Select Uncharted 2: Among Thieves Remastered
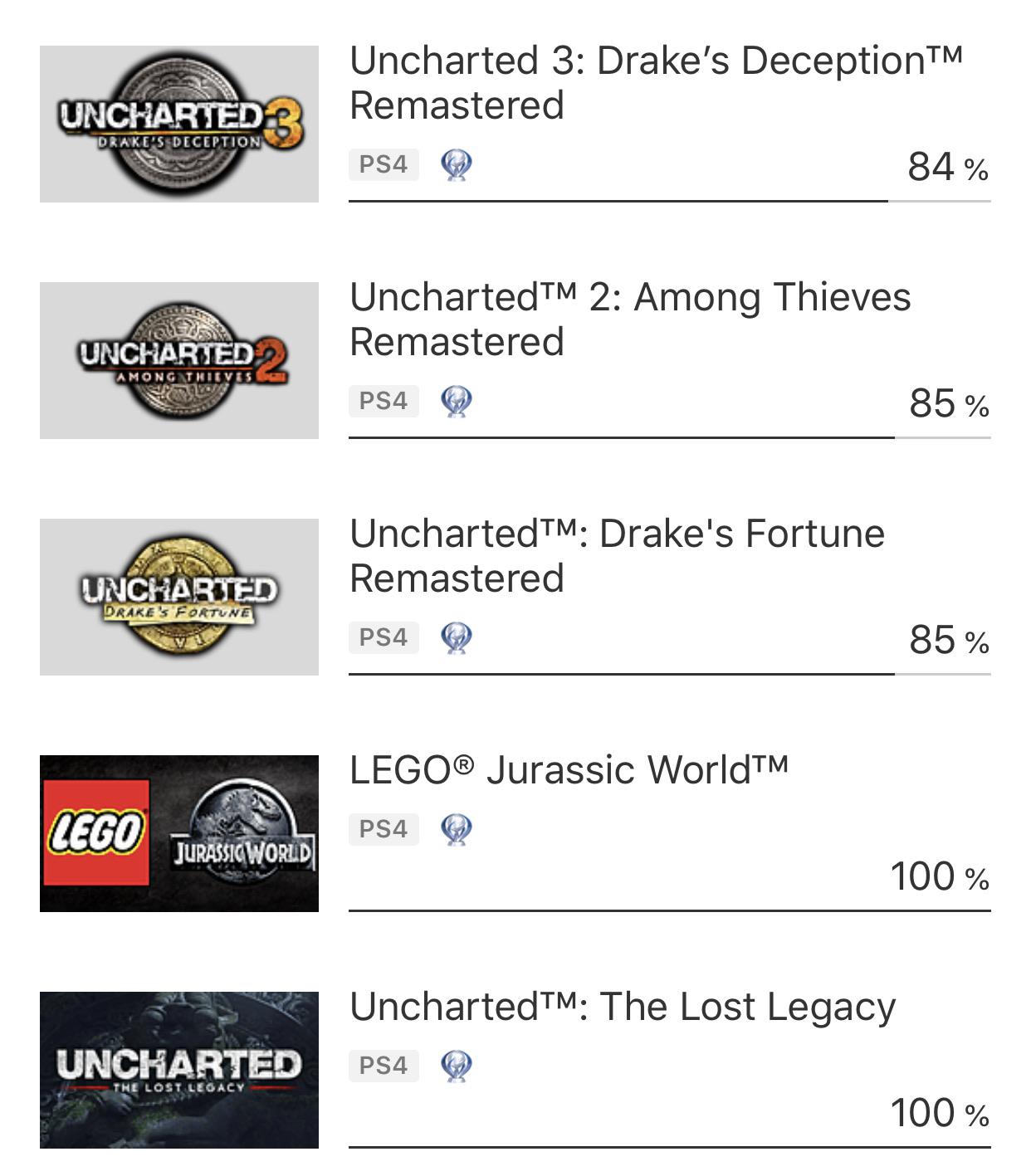 pos(630,320)
